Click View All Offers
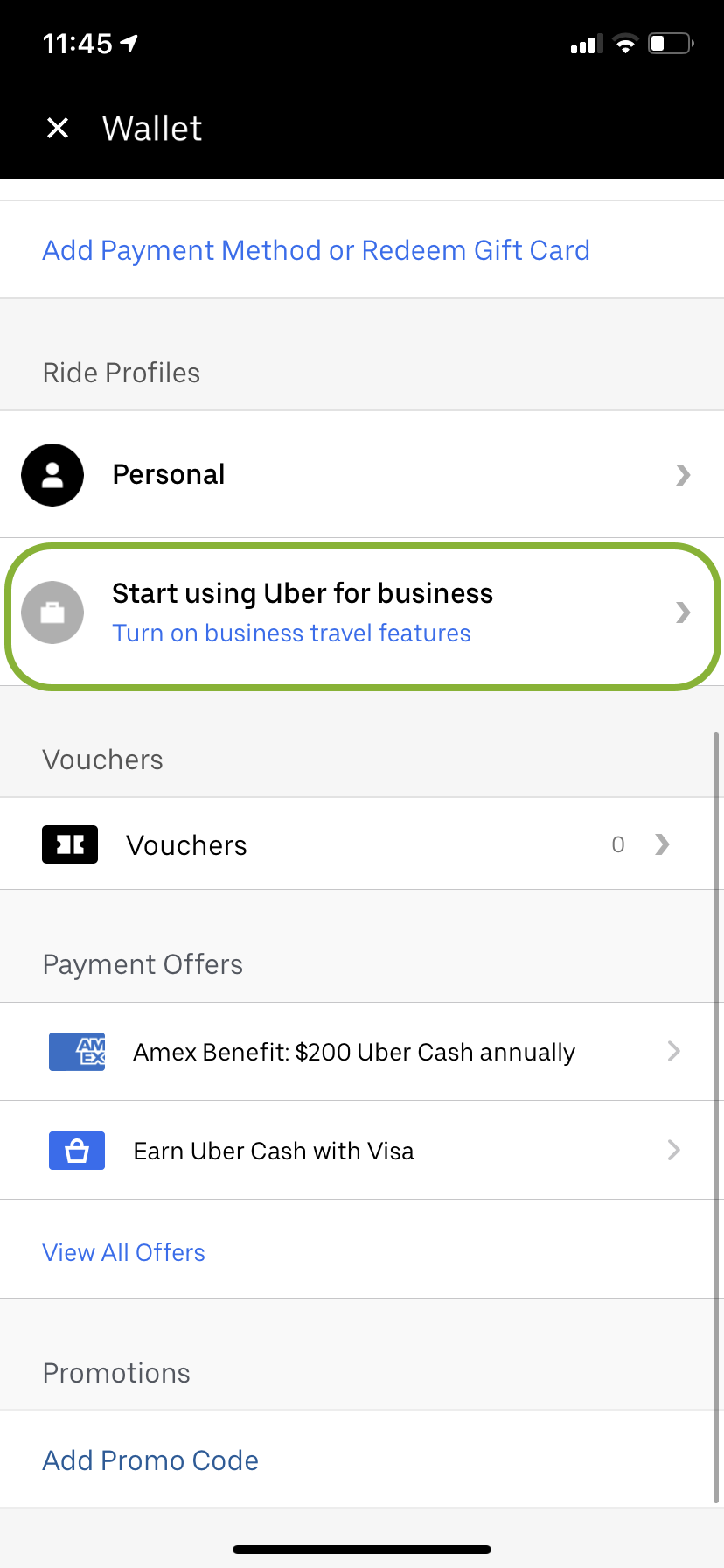724x1568 pixels. coord(123,1251)
